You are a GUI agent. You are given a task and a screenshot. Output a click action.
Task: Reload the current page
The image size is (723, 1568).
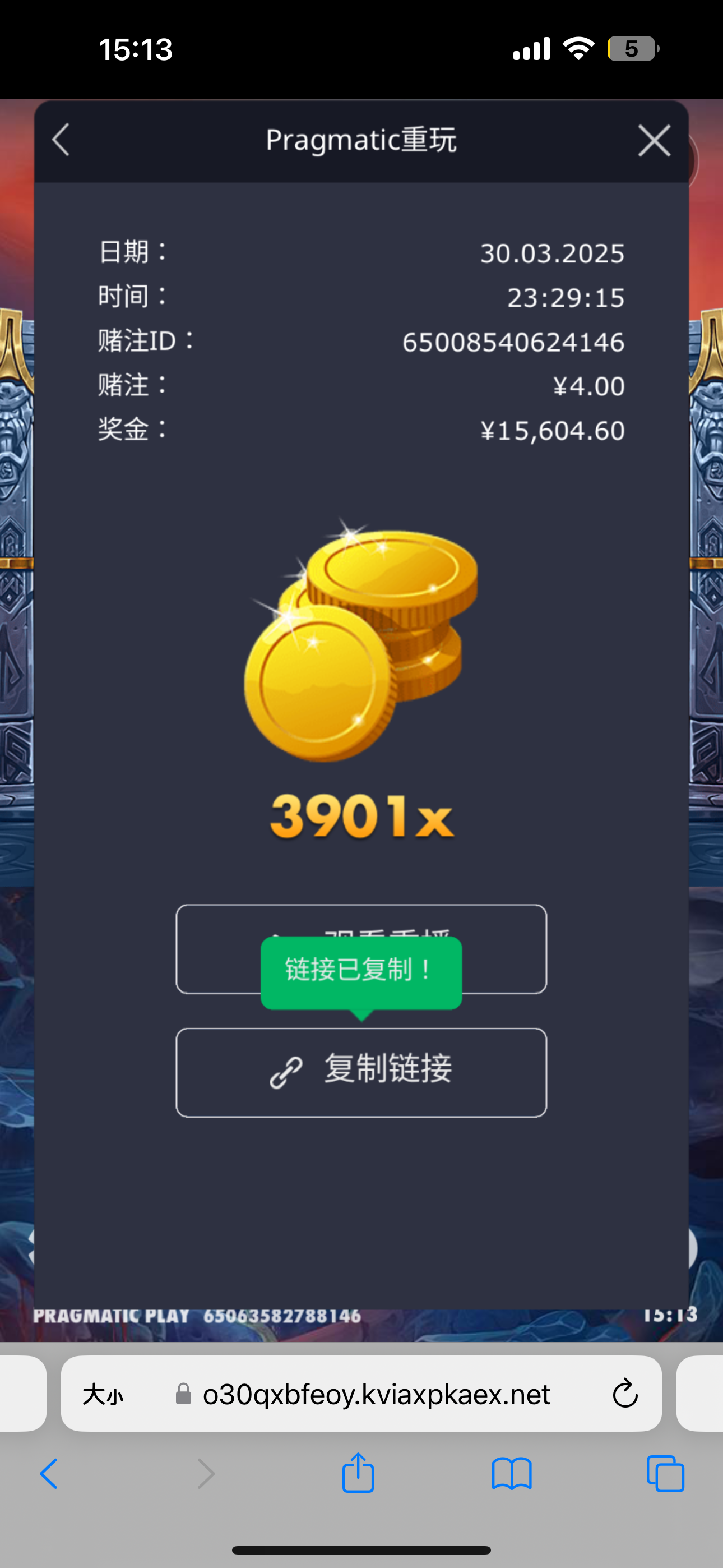click(x=624, y=1394)
